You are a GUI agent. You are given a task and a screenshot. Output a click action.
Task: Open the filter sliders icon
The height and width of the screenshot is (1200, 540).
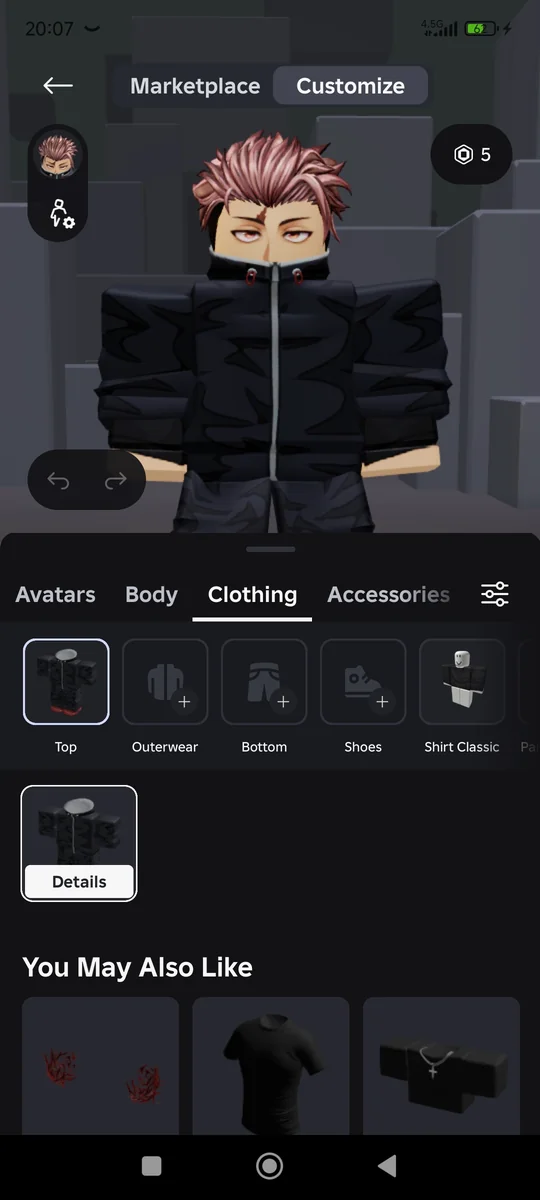pyautogui.click(x=495, y=594)
